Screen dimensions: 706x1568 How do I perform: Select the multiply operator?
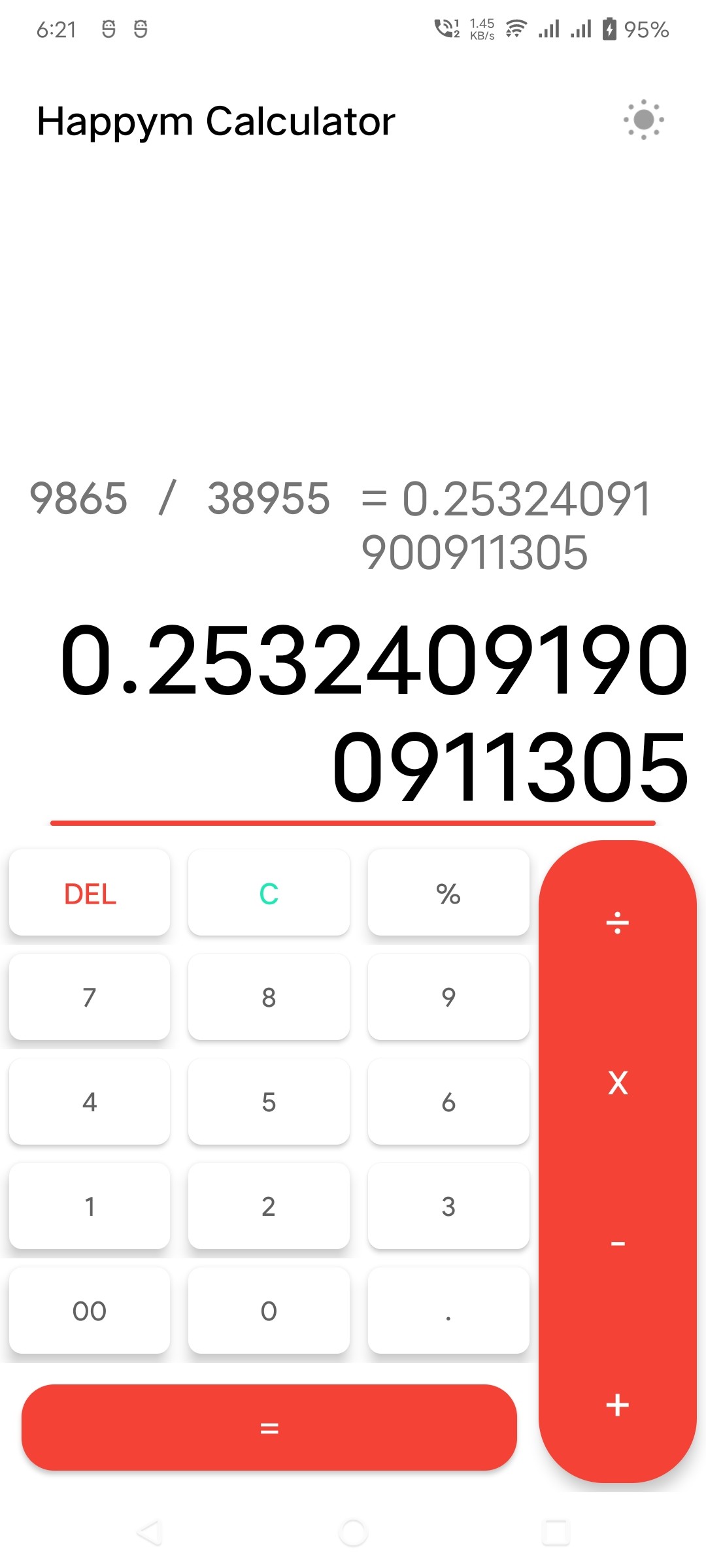617,1083
